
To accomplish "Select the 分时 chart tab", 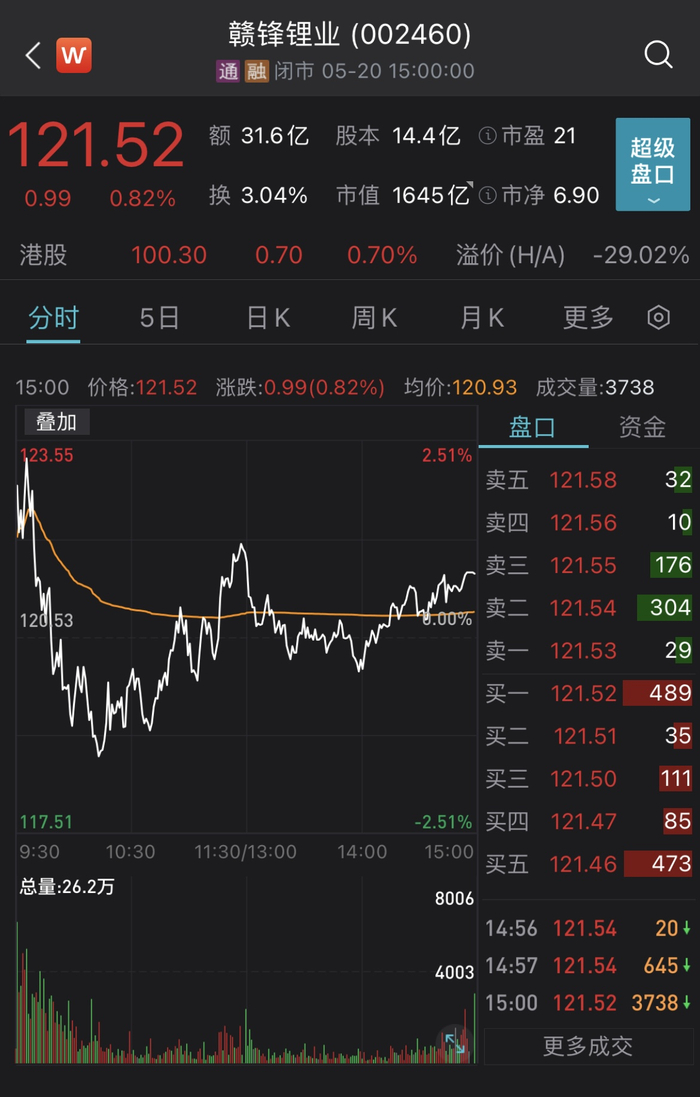I will pyautogui.click(x=53, y=318).
